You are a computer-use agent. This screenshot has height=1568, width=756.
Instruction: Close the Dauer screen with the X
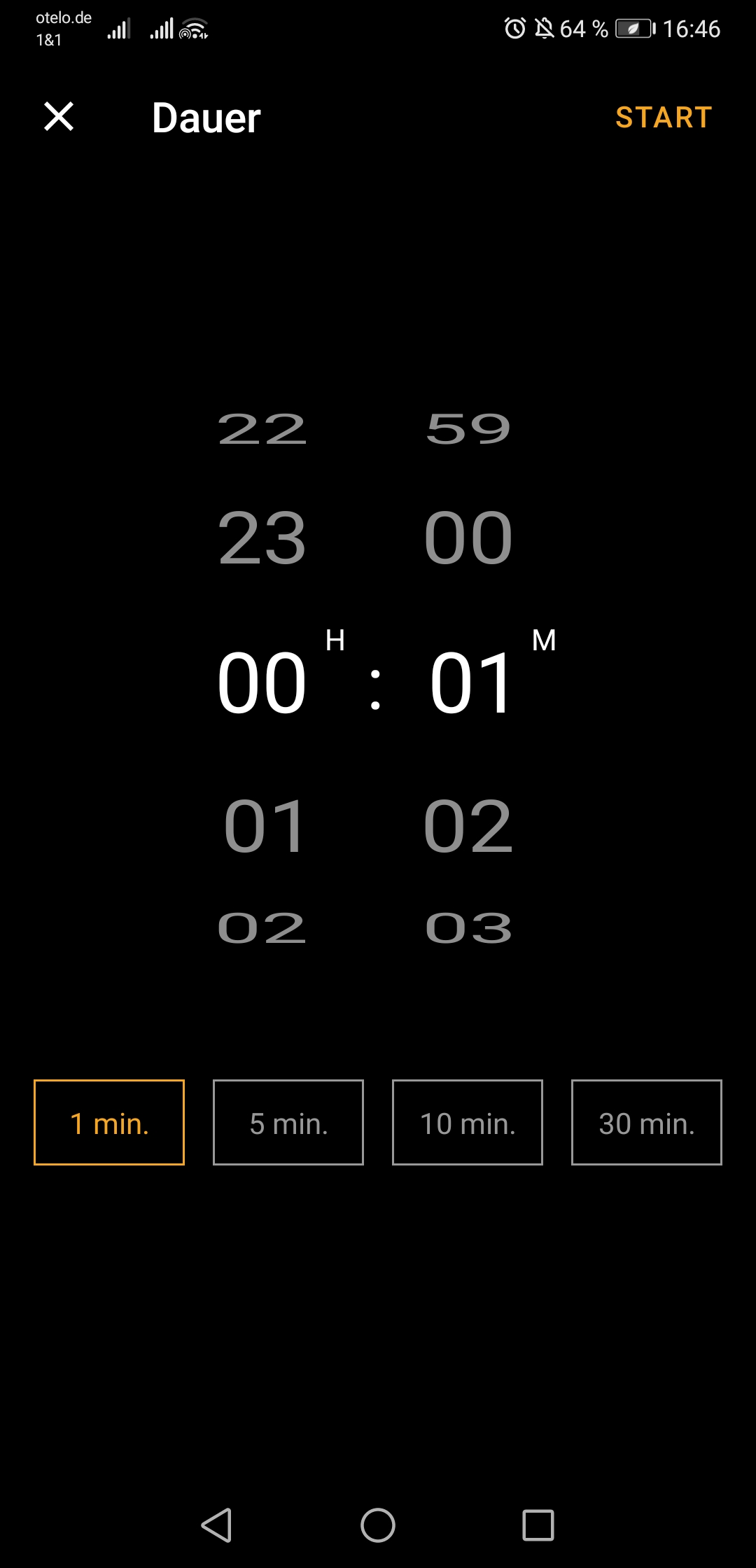pos(59,116)
